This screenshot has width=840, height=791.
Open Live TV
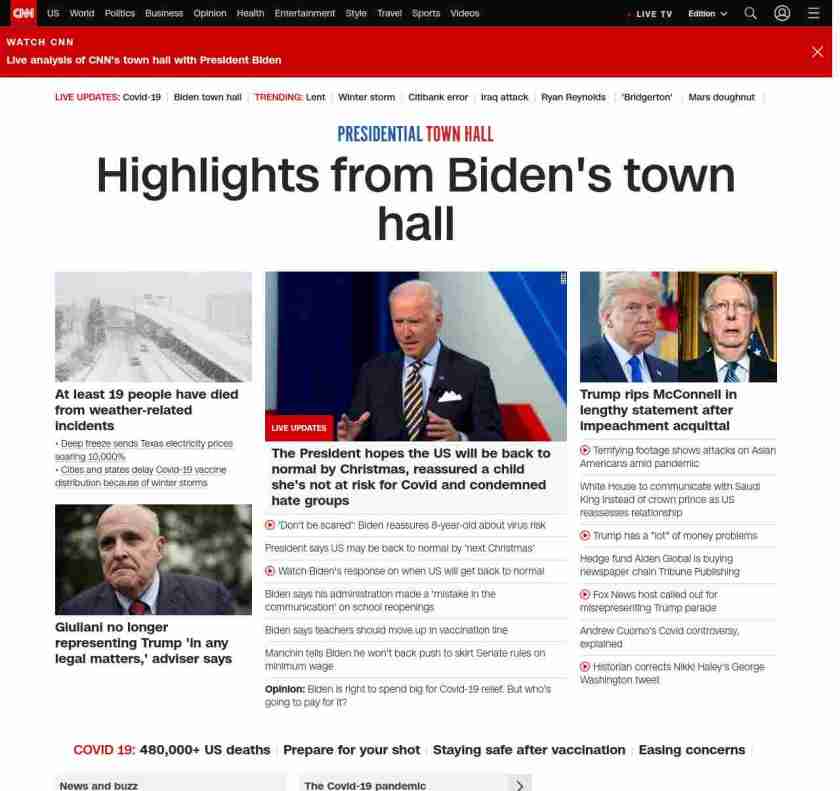click(650, 14)
